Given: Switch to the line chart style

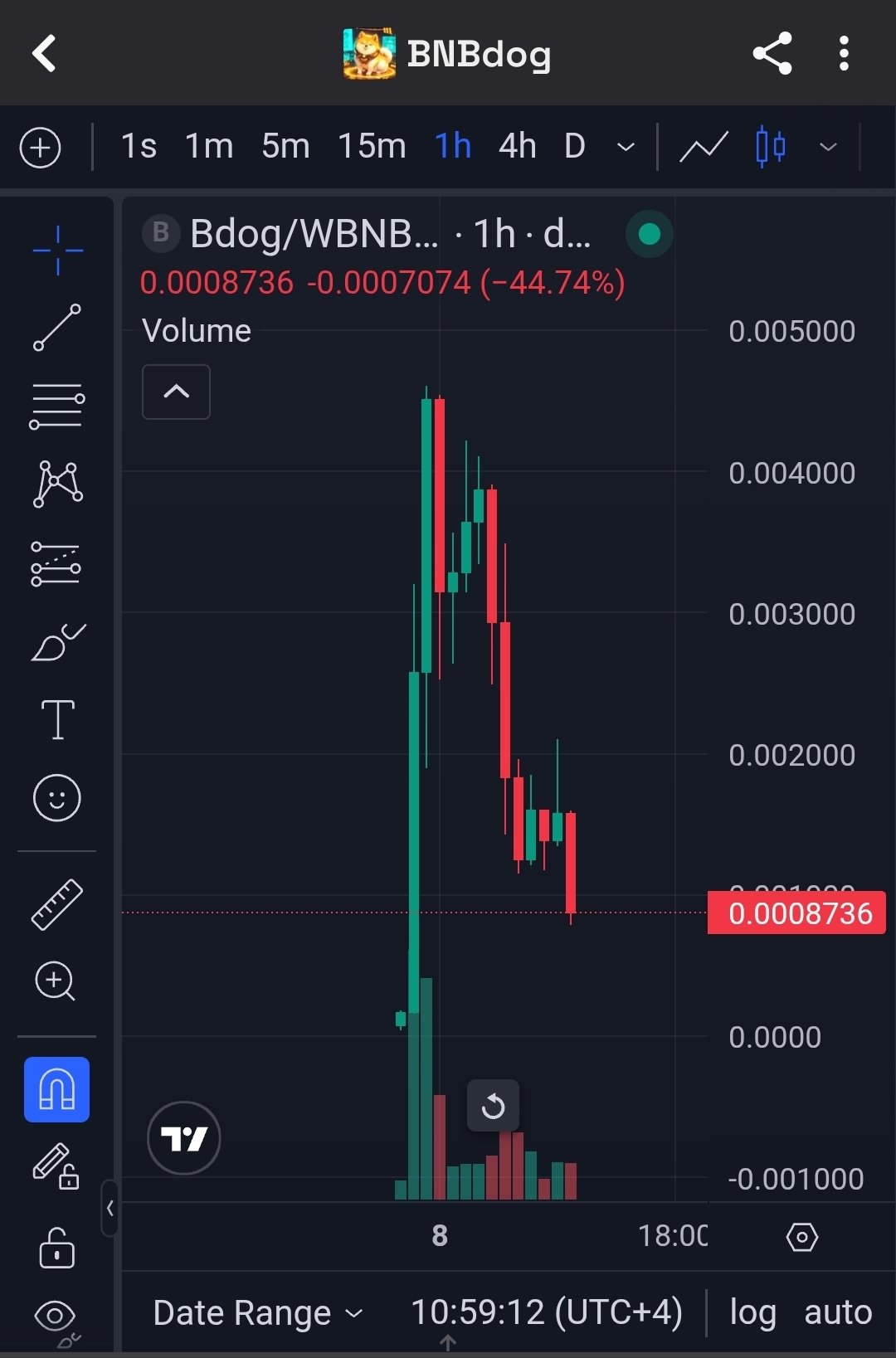Looking at the screenshot, I should point(704,148).
